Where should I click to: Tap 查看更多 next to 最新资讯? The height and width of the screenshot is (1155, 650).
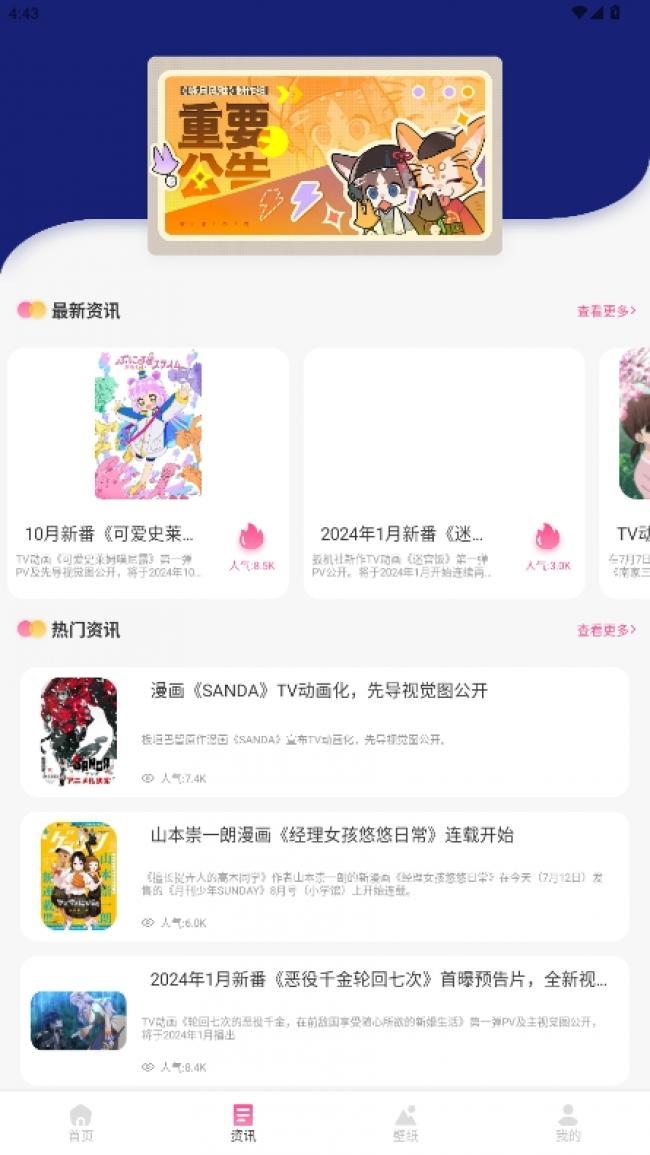point(606,311)
